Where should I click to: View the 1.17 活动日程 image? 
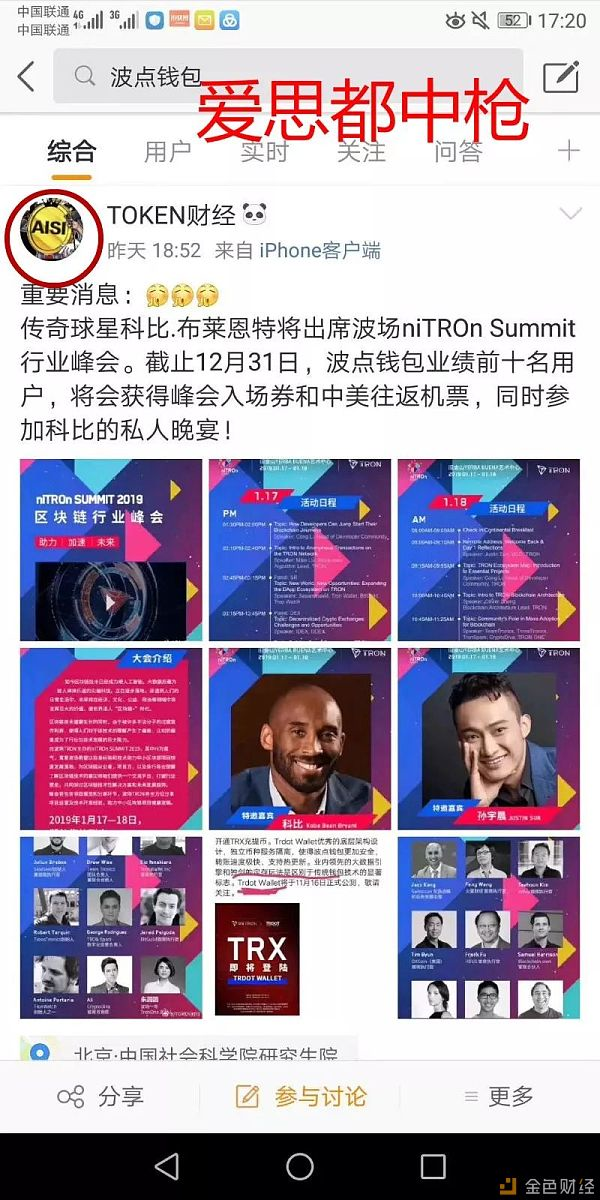point(300,549)
